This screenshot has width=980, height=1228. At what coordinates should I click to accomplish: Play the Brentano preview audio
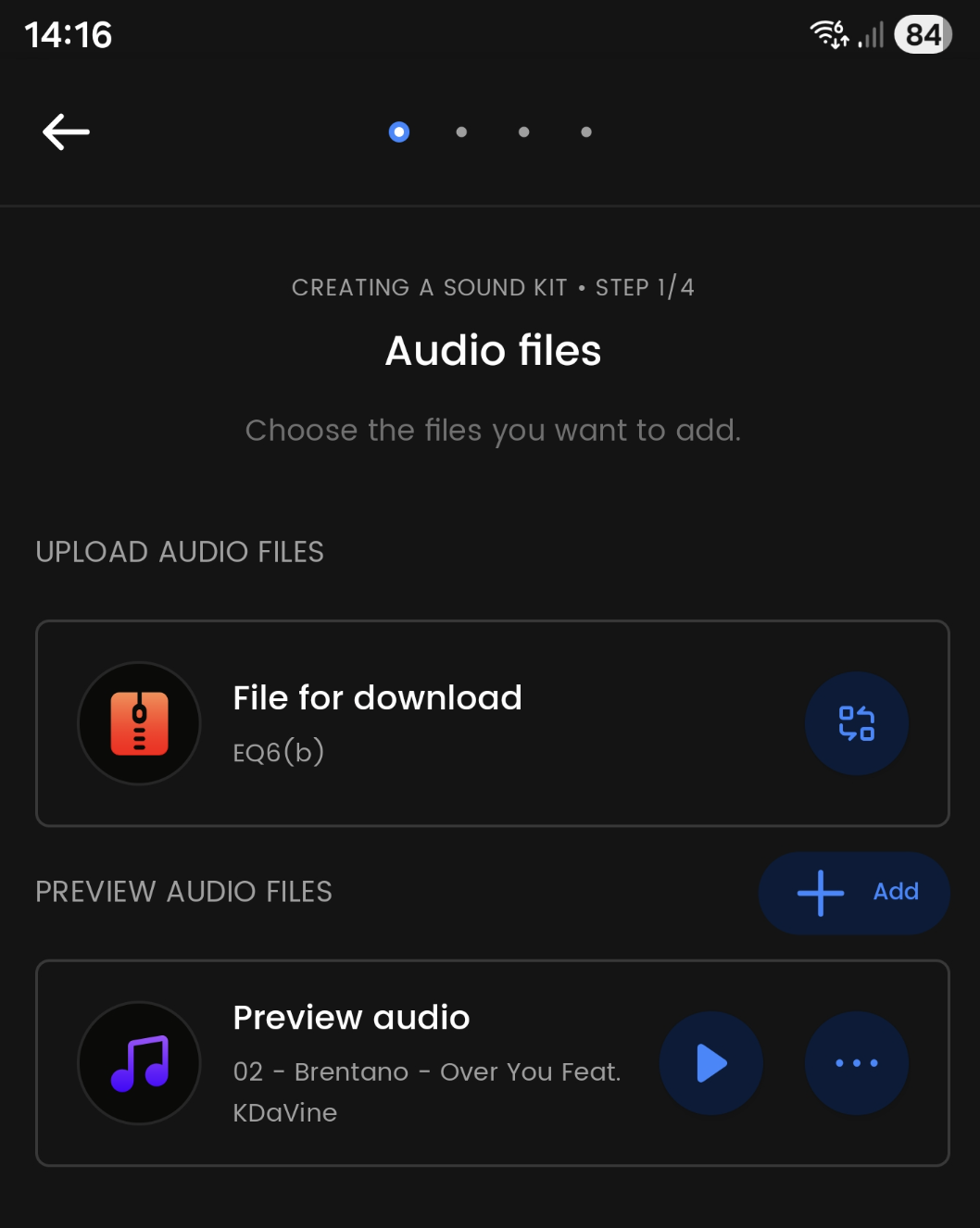710,1063
